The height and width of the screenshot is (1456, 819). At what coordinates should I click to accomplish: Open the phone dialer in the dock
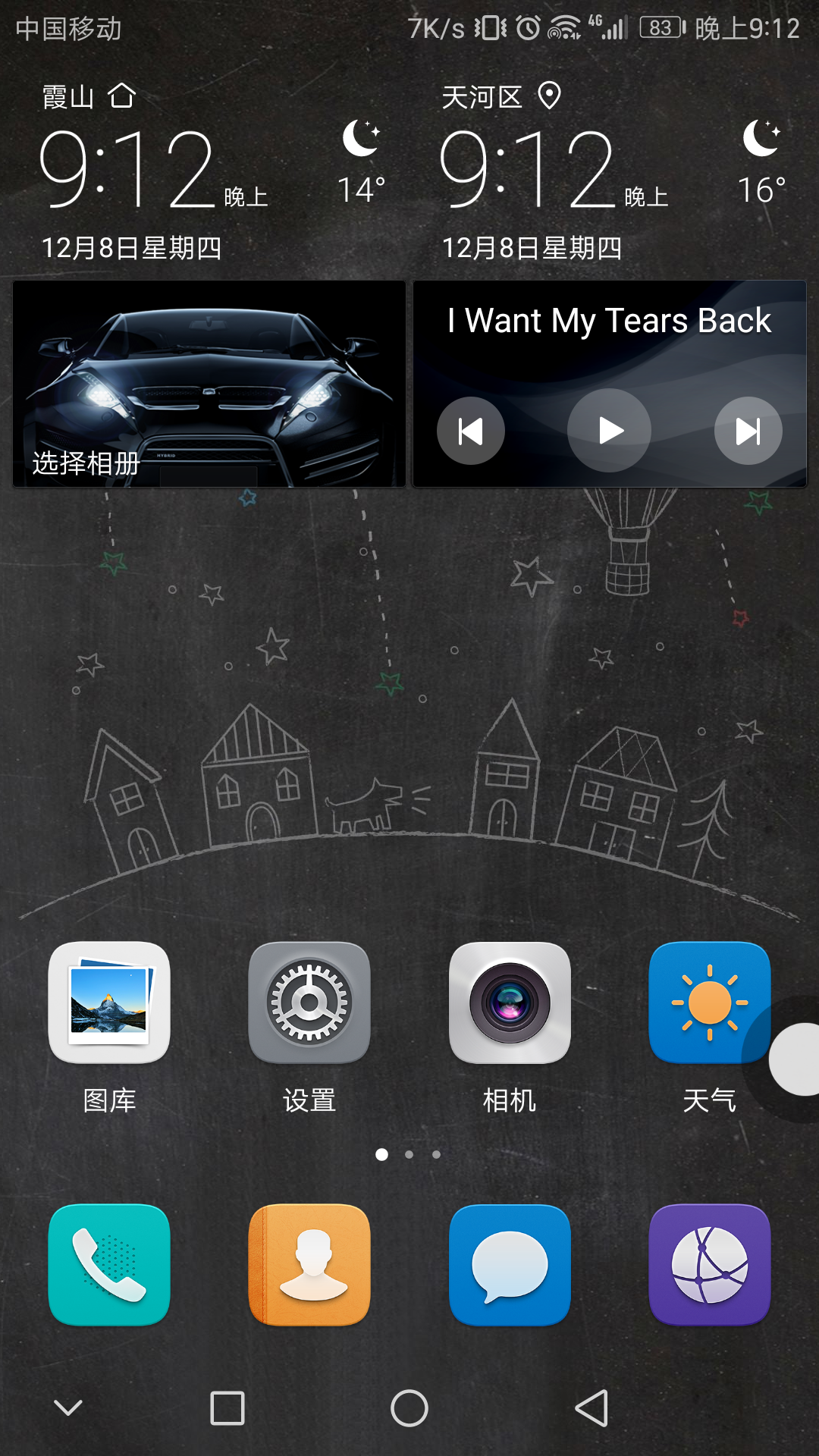tap(109, 1265)
